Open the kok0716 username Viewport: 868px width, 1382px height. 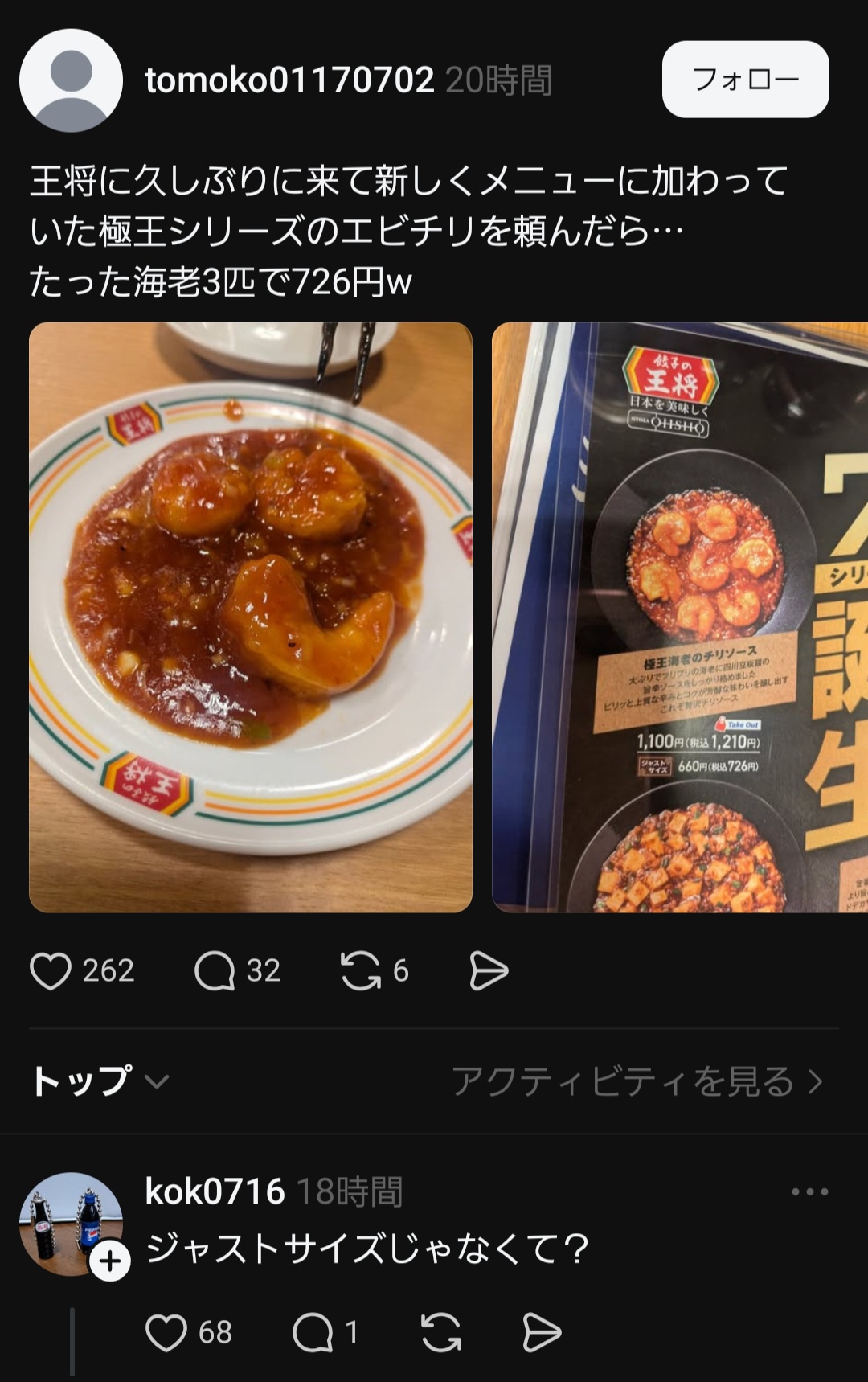[x=215, y=1191]
